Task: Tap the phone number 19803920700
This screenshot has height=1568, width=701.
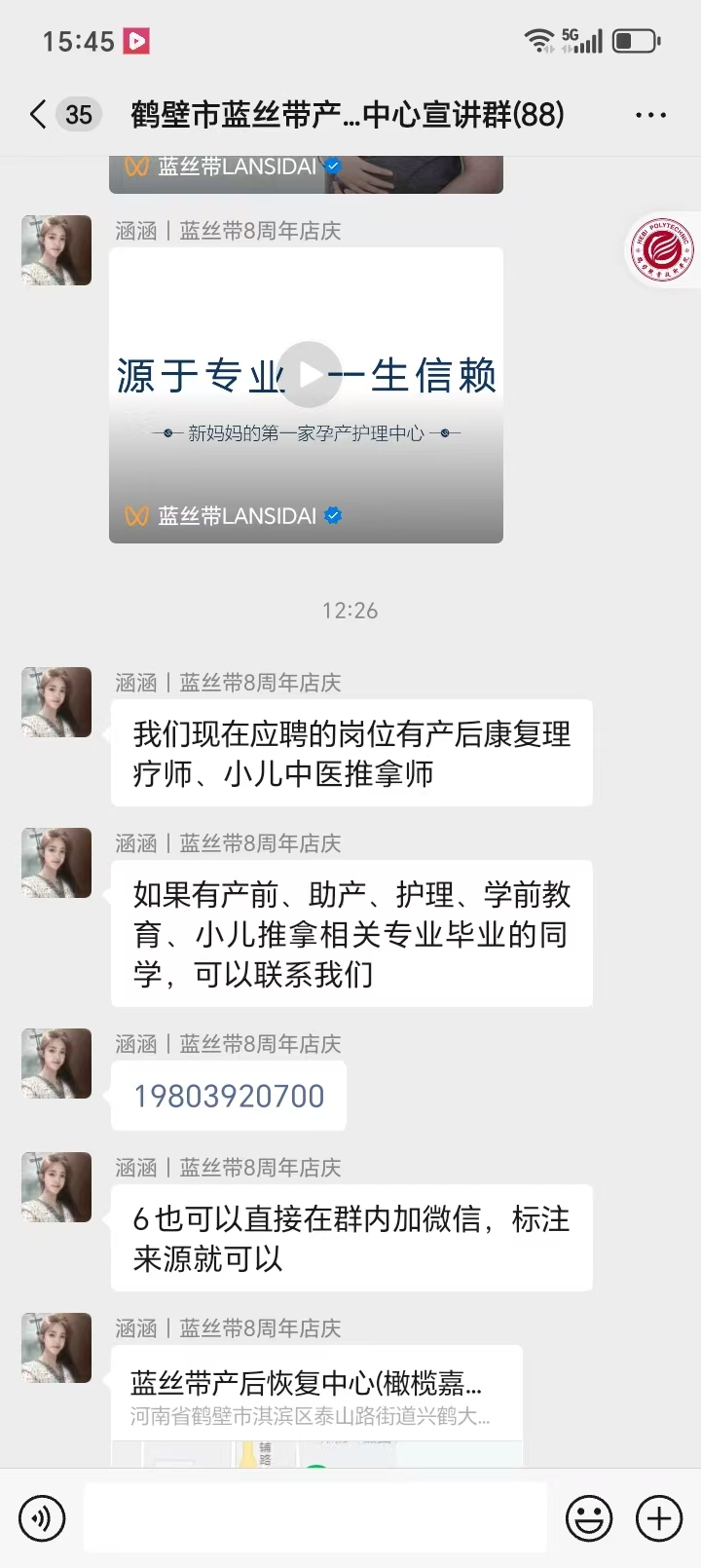Action: point(229,1096)
